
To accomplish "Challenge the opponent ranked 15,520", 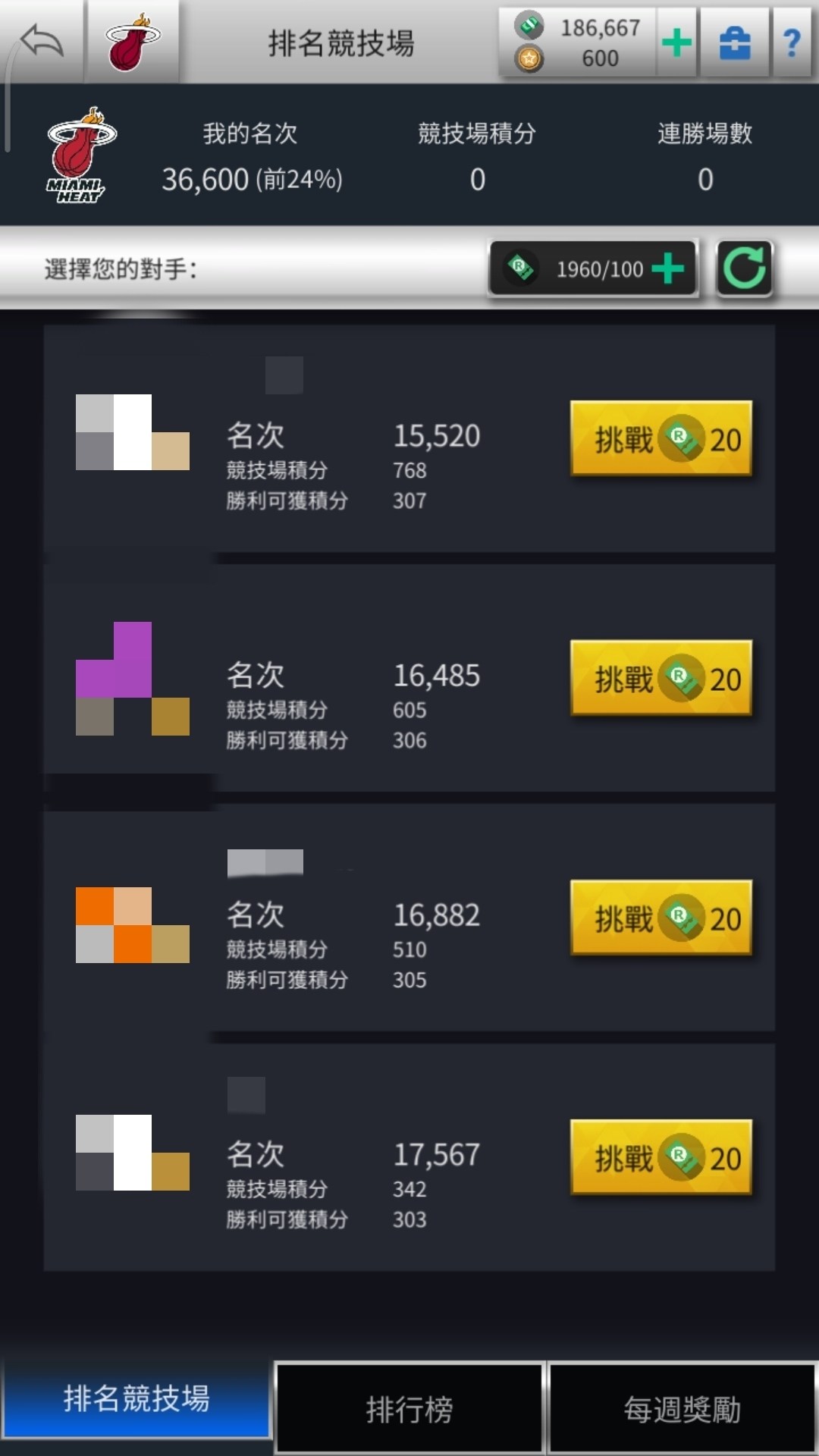I will click(661, 438).
